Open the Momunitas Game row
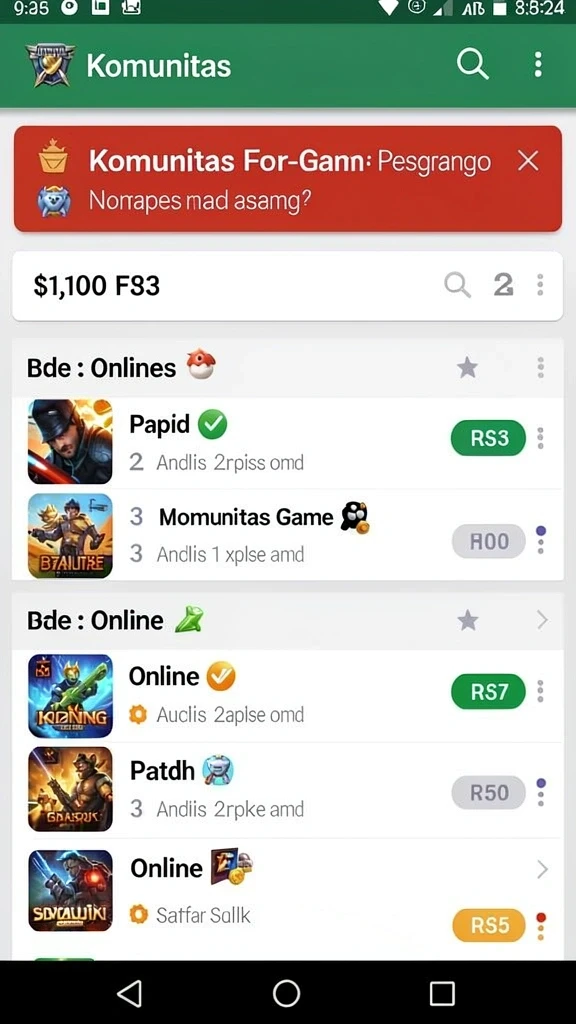This screenshot has width=576, height=1024. pyautogui.click(x=287, y=535)
